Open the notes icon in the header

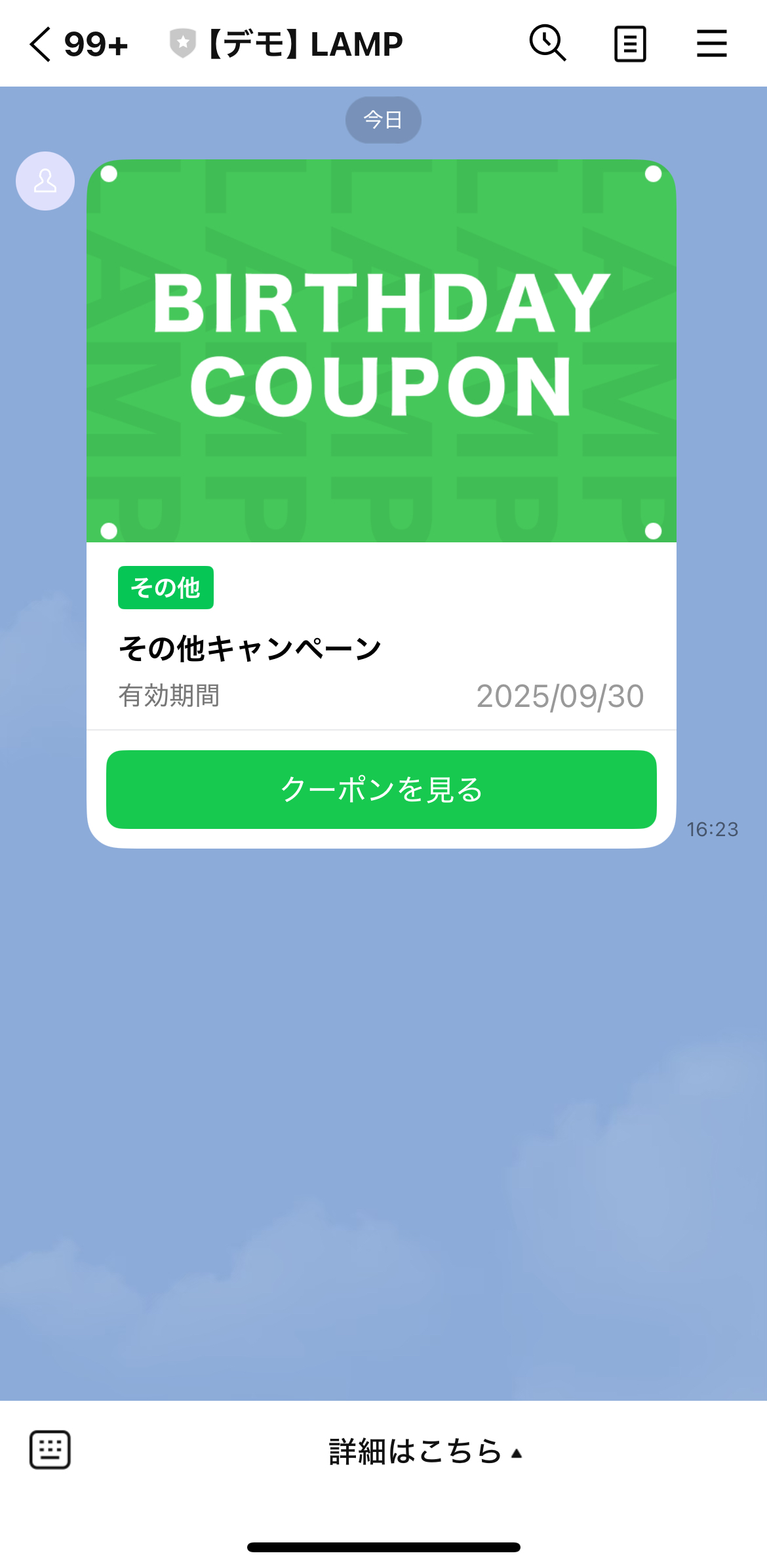coord(630,45)
